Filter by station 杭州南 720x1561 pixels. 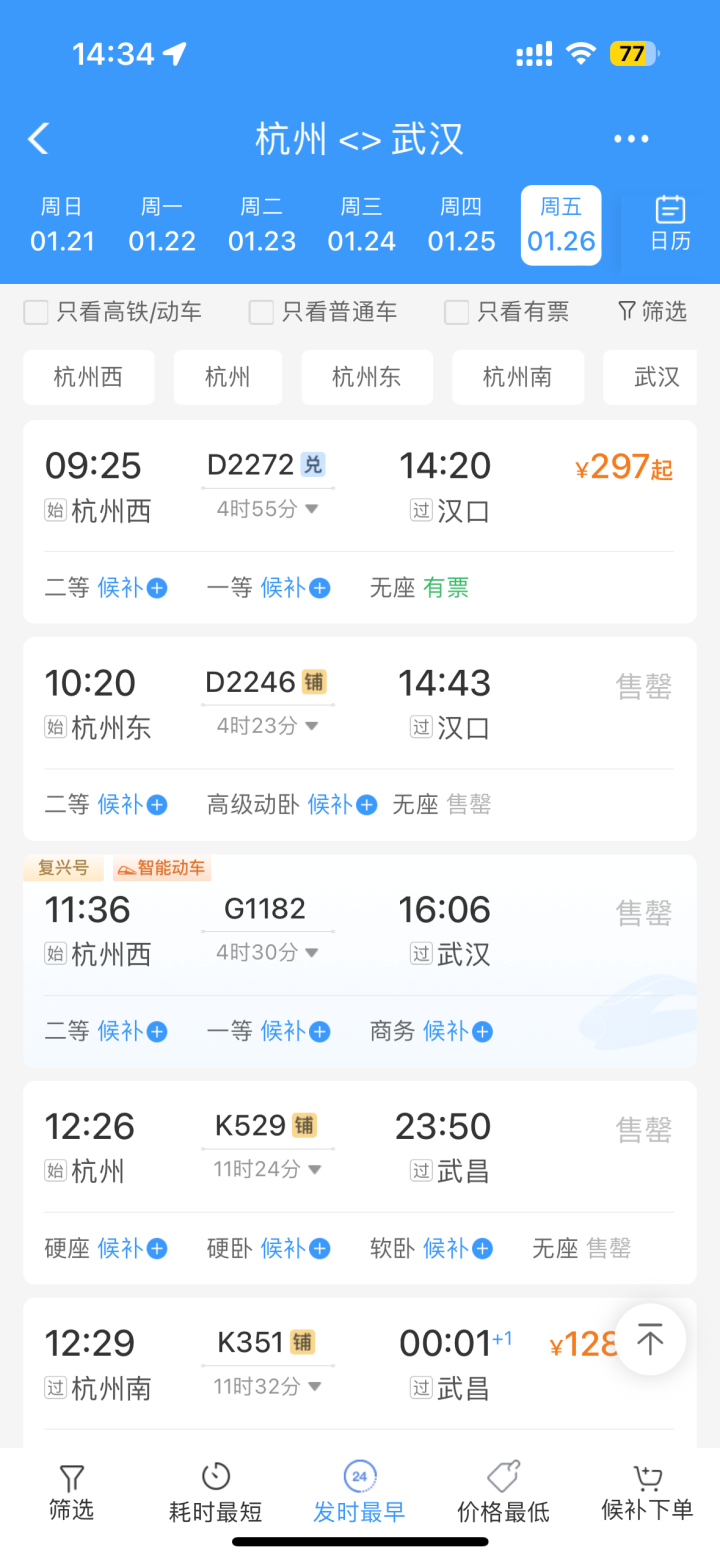[517, 377]
